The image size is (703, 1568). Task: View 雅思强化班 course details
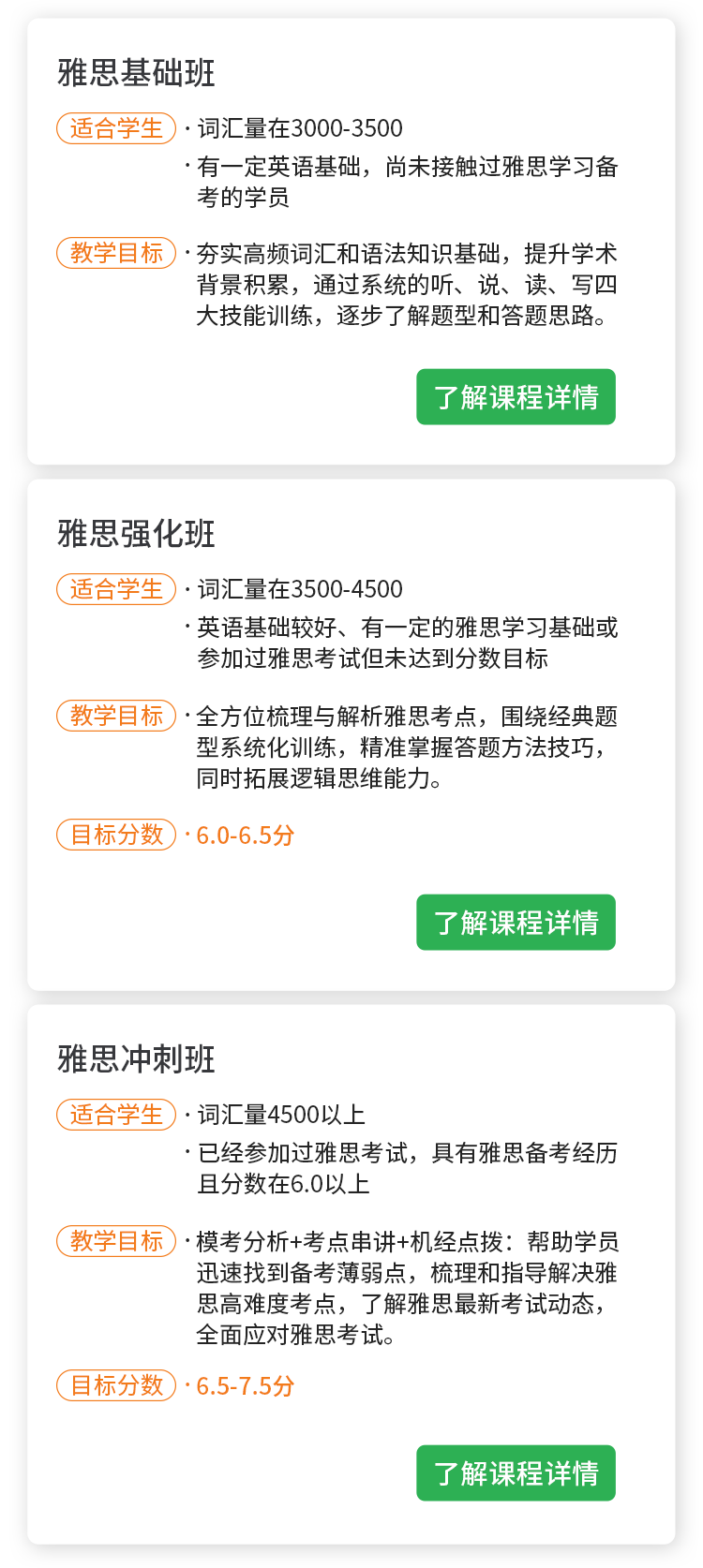click(x=516, y=923)
